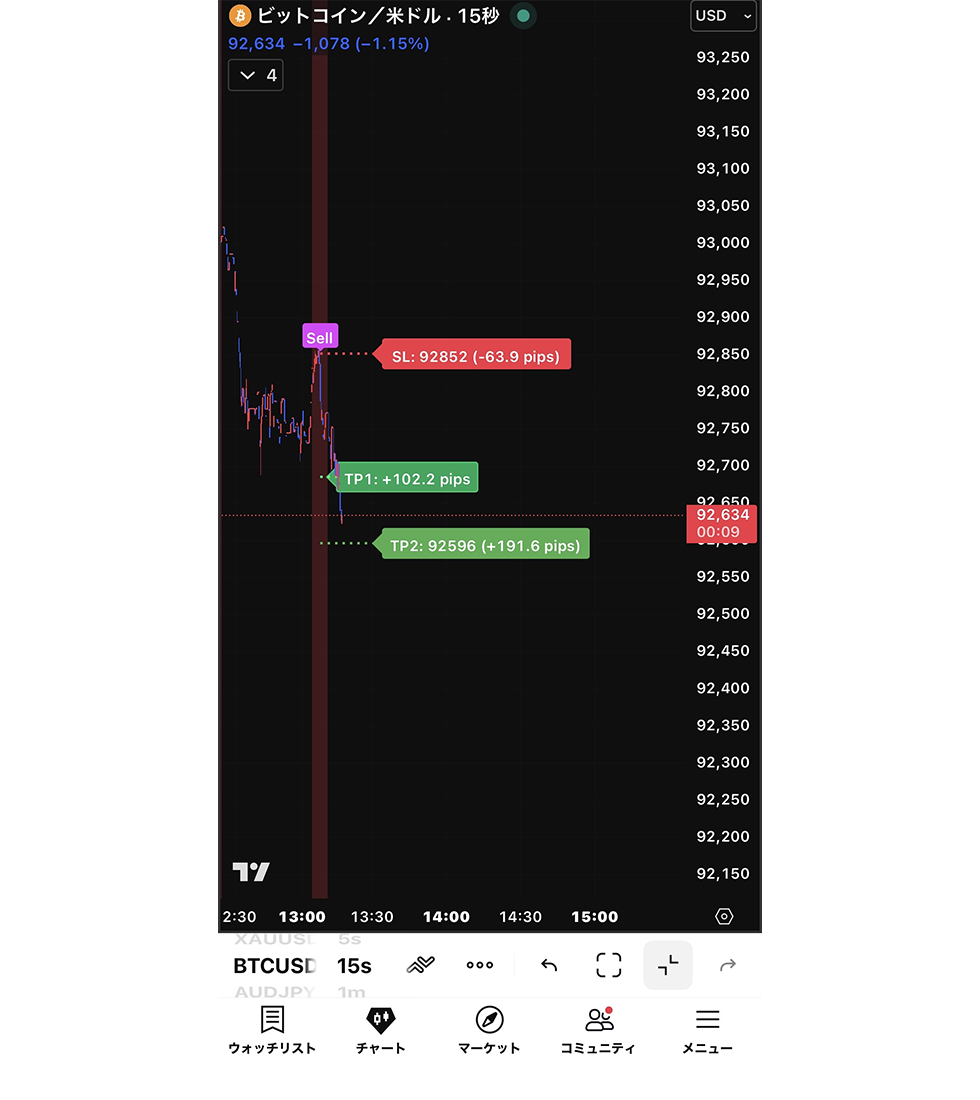Open chart scale settings icon

point(725,916)
